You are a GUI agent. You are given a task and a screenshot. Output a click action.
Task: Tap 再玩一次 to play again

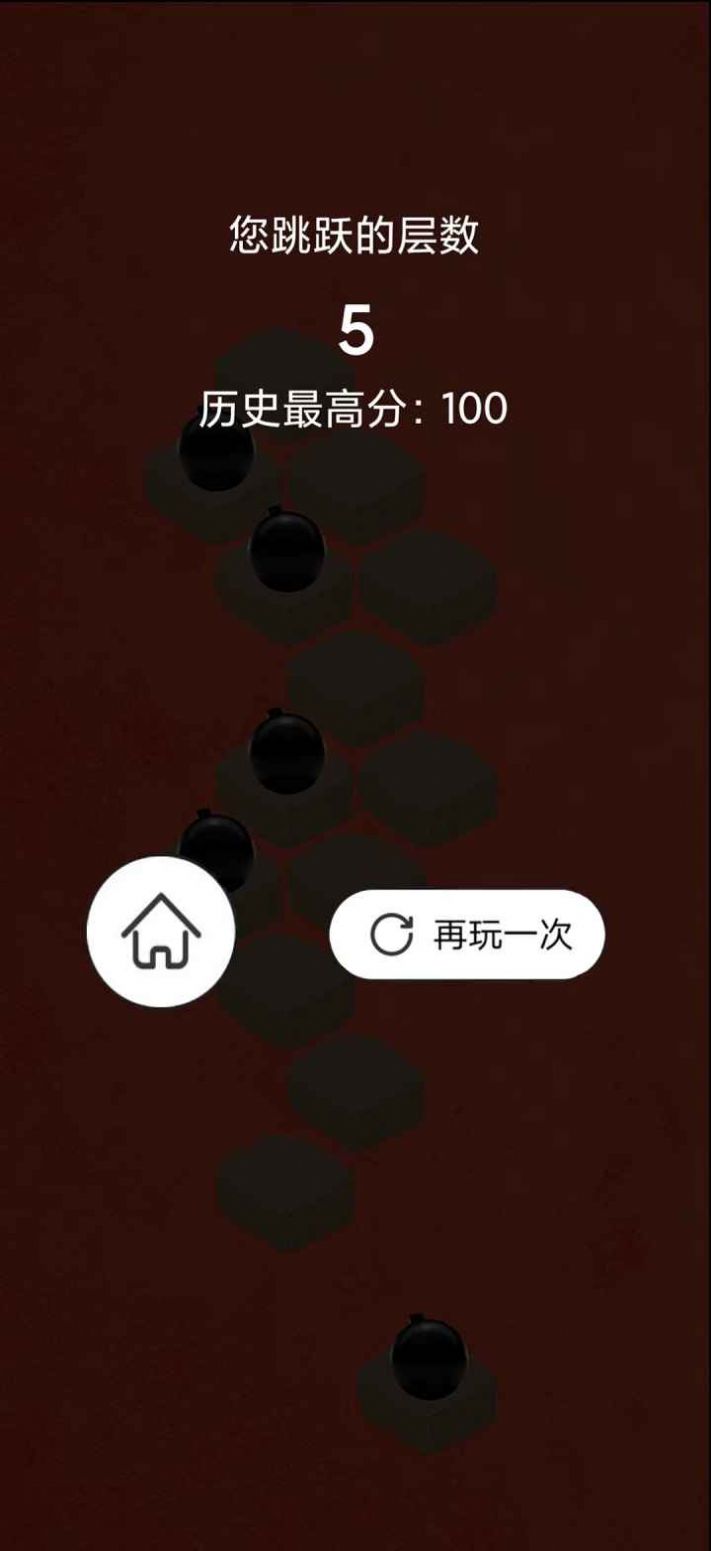point(467,934)
